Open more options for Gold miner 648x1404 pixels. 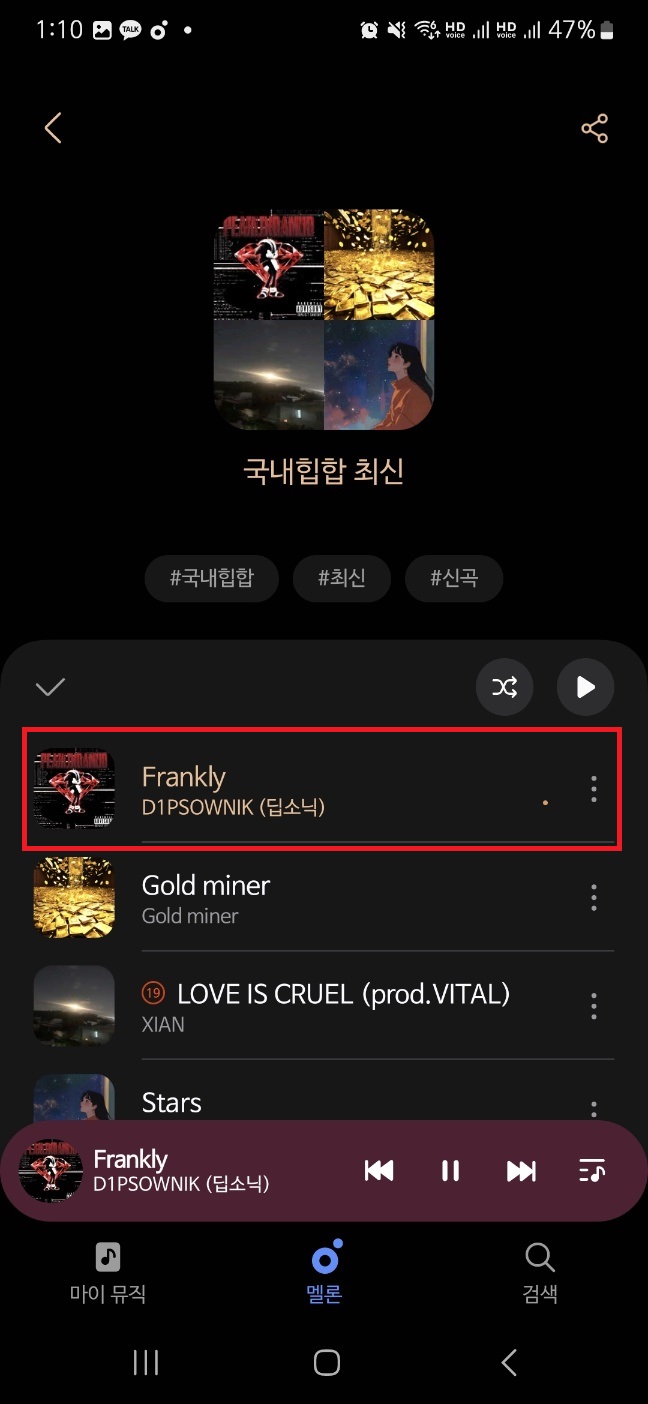click(x=594, y=898)
